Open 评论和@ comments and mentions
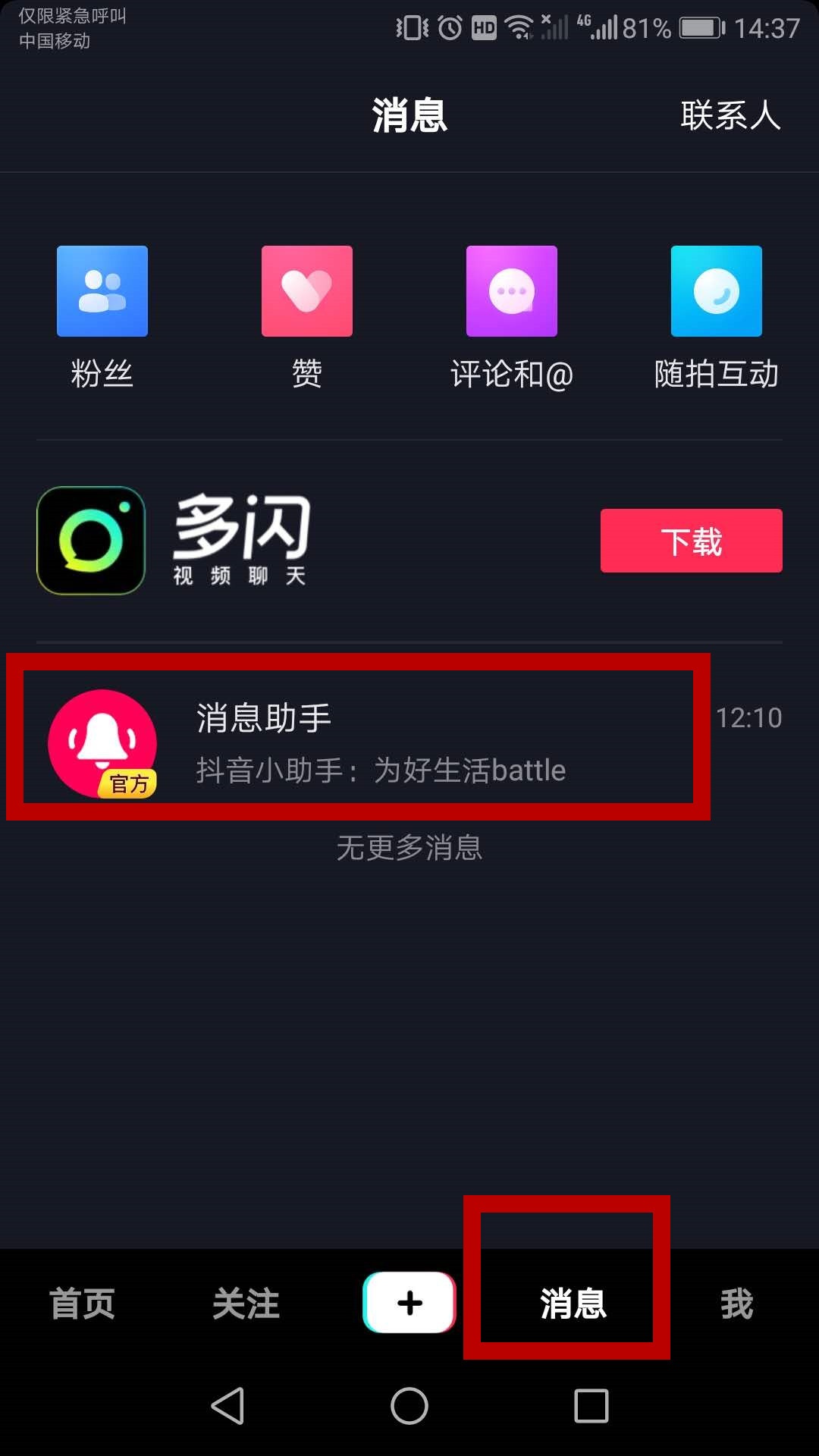This screenshot has height=1456, width=819. click(x=511, y=292)
